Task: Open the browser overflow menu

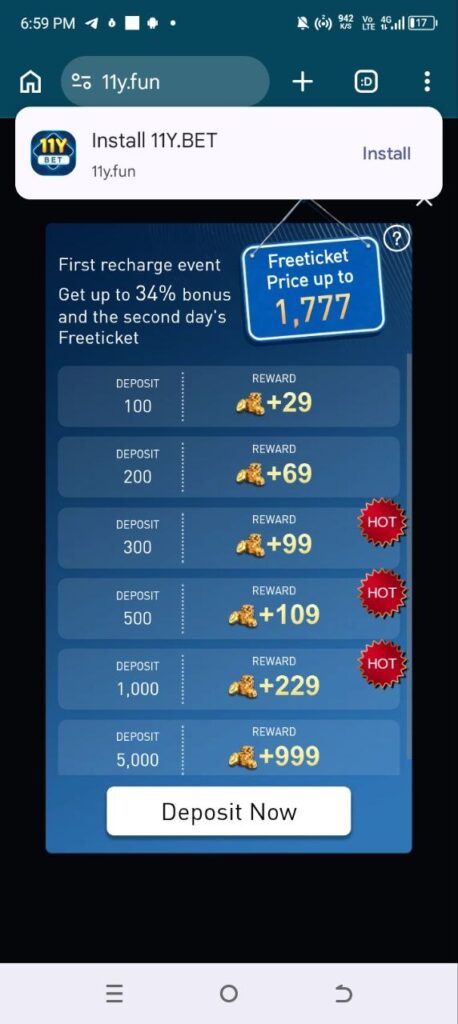Action: click(x=427, y=82)
